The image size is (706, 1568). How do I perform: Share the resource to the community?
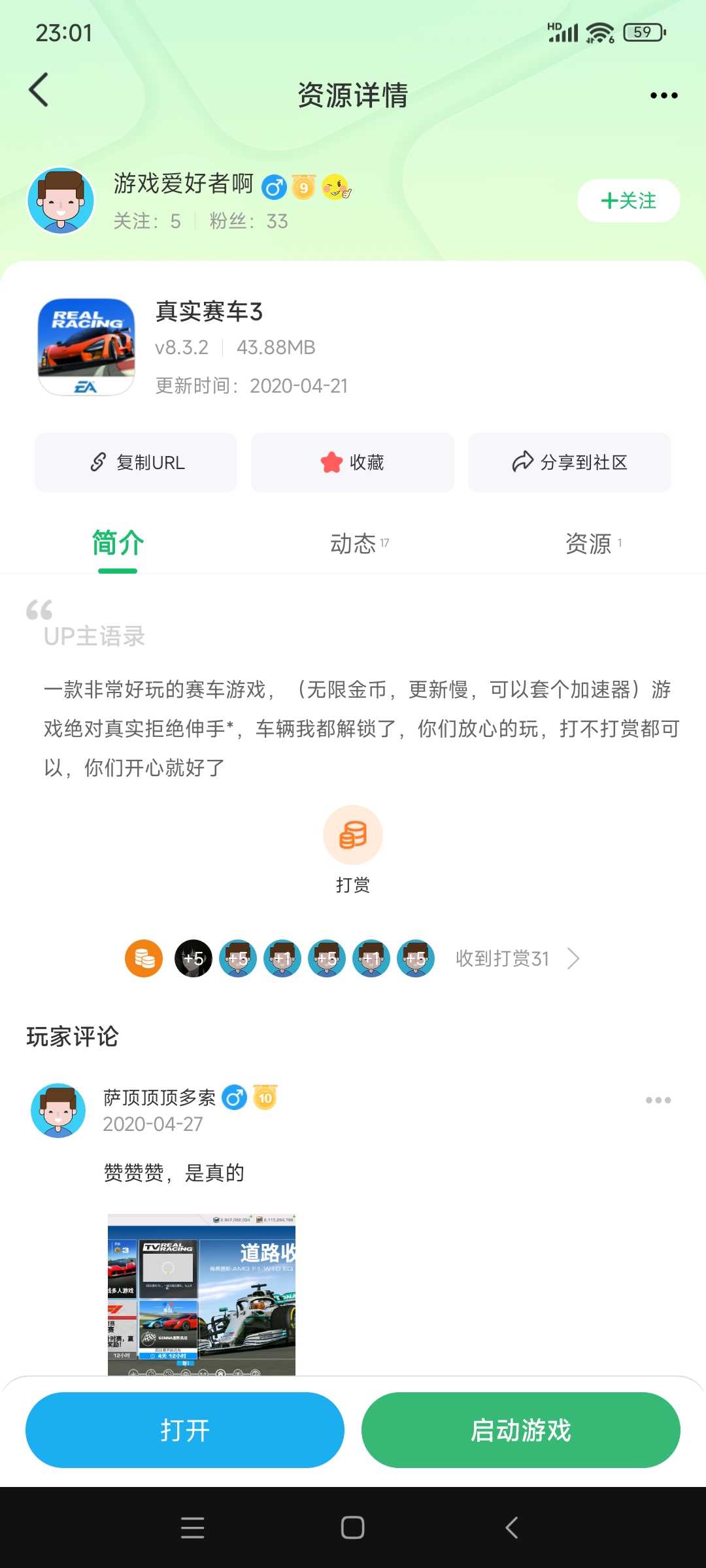569,463
